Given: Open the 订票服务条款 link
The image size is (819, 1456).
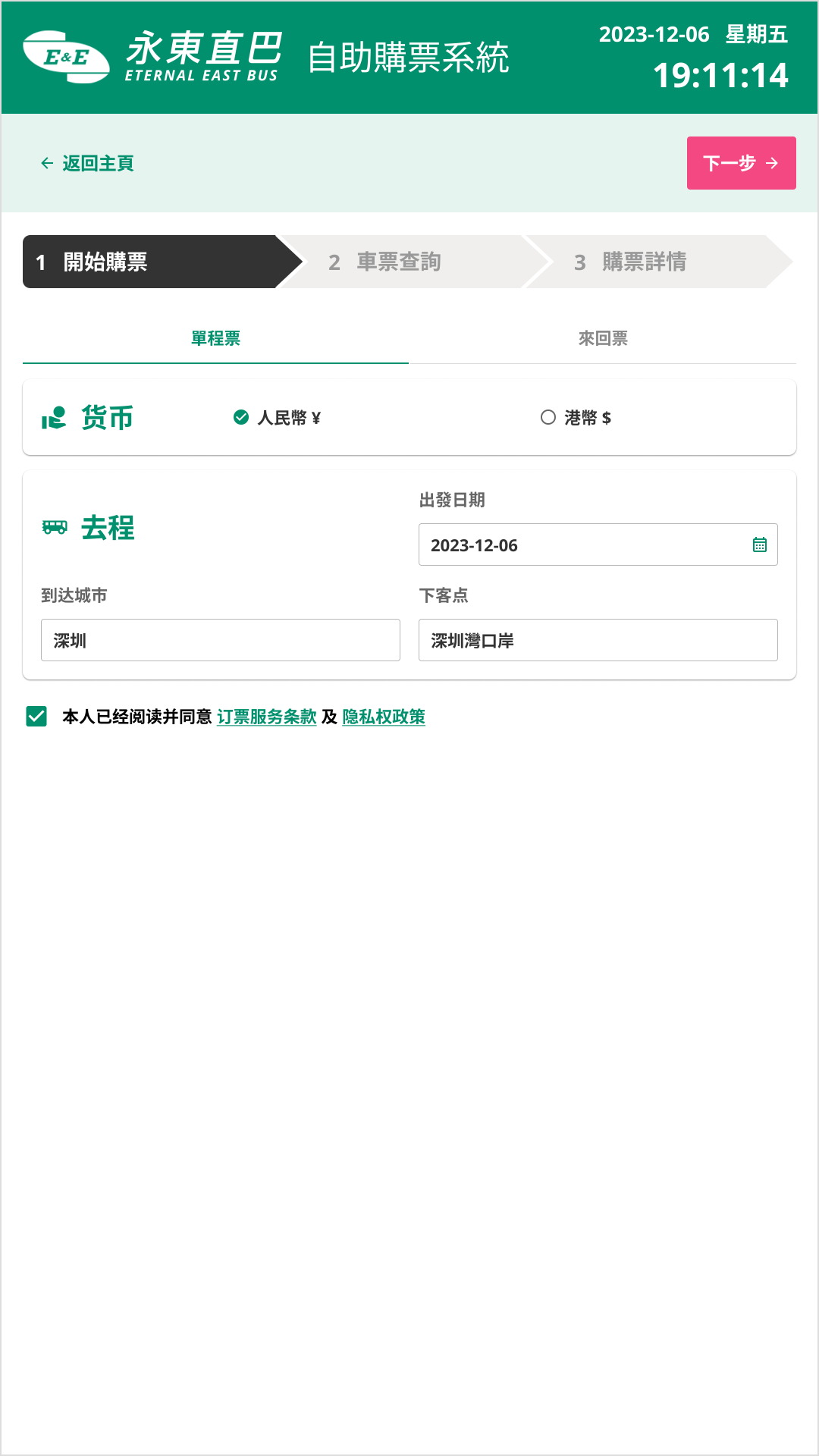Looking at the screenshot, I should [x=266, y=717].
